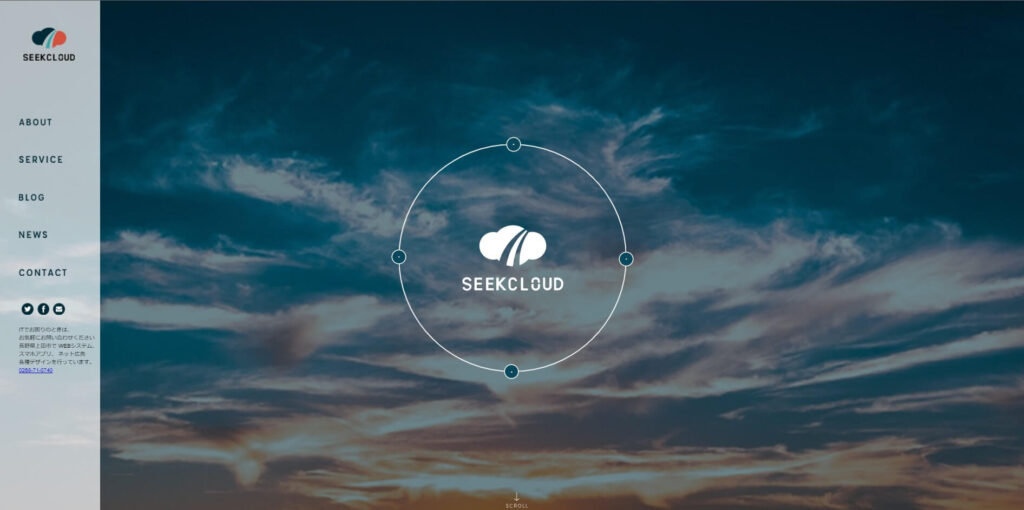
Task: Tap the Seekcloud logo in sidebar
Action: [x=49, y=45]
